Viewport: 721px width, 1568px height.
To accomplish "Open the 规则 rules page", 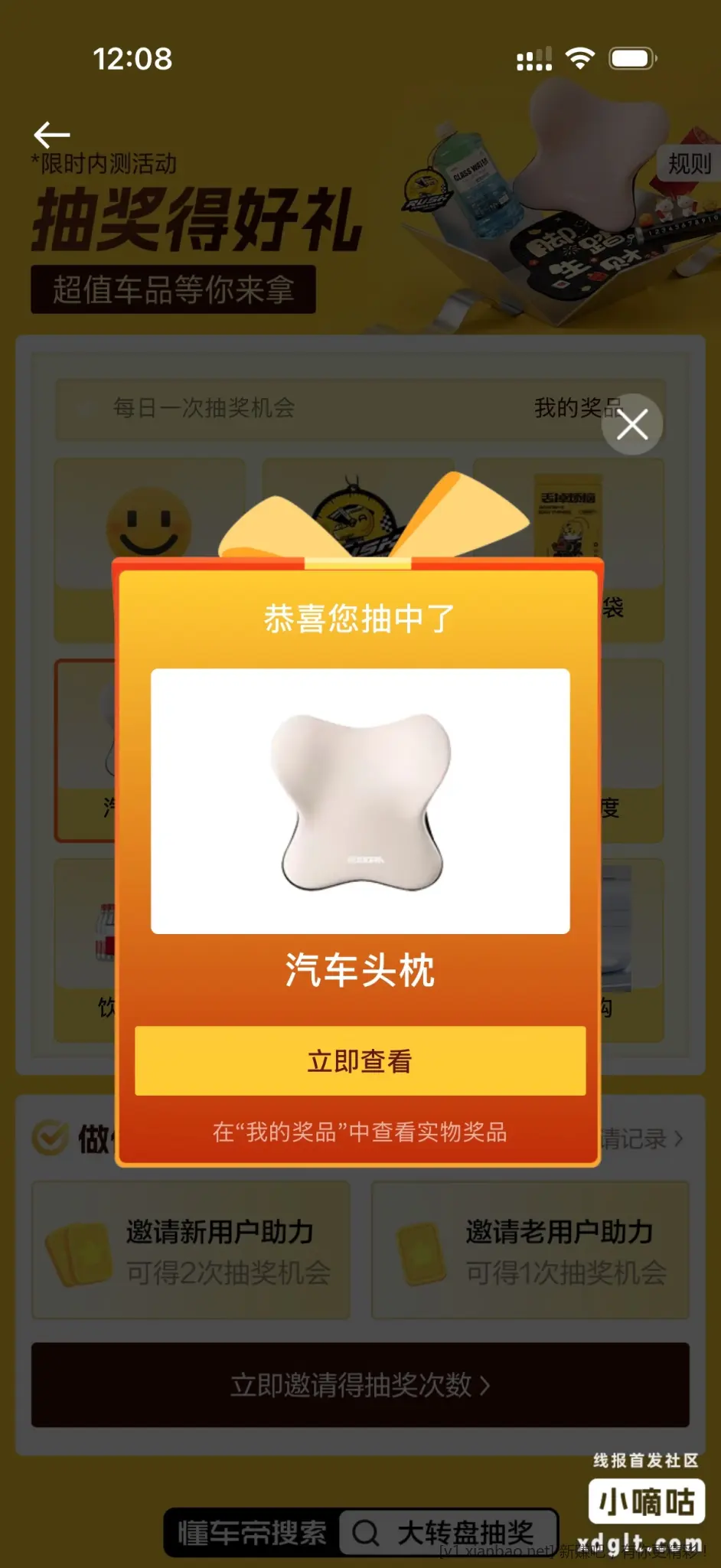I will point(689,163).
